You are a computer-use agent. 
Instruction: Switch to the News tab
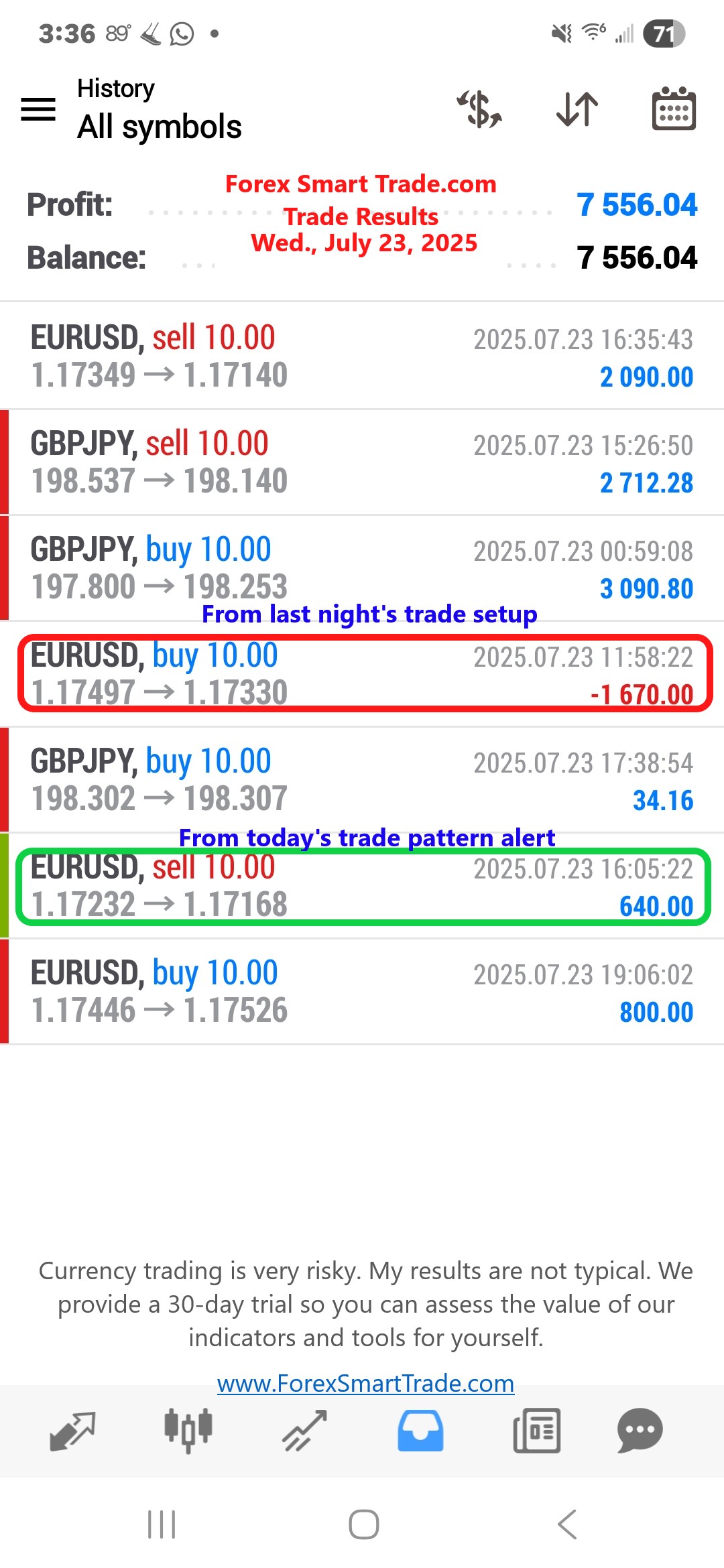(536, 1431)
